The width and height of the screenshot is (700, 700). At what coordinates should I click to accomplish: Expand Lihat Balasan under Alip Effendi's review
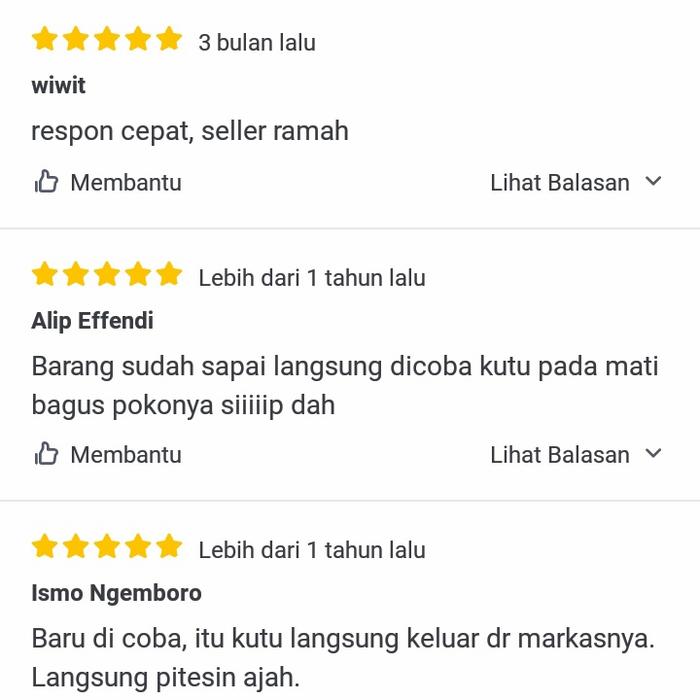[x=575, y=455]
